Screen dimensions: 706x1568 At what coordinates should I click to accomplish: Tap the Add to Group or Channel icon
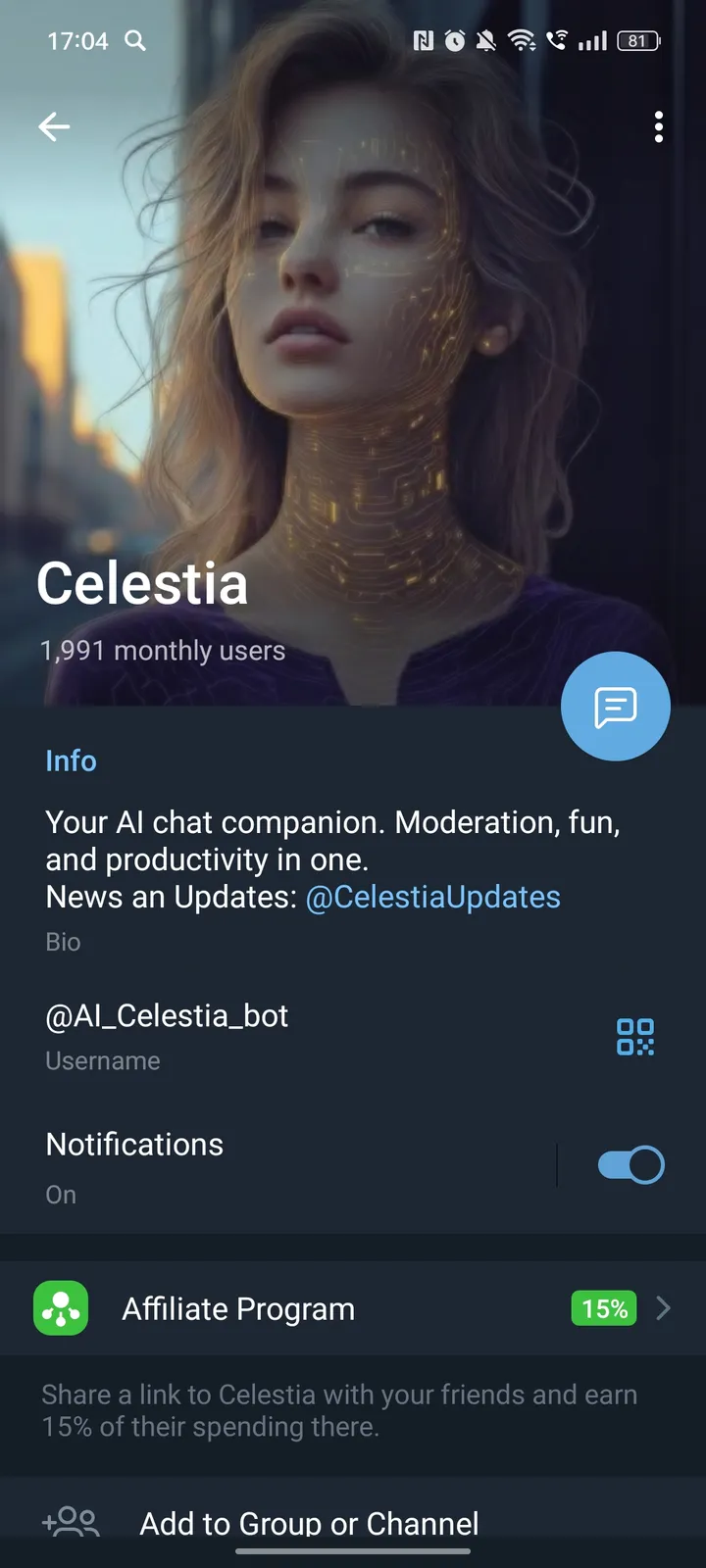72,1523
